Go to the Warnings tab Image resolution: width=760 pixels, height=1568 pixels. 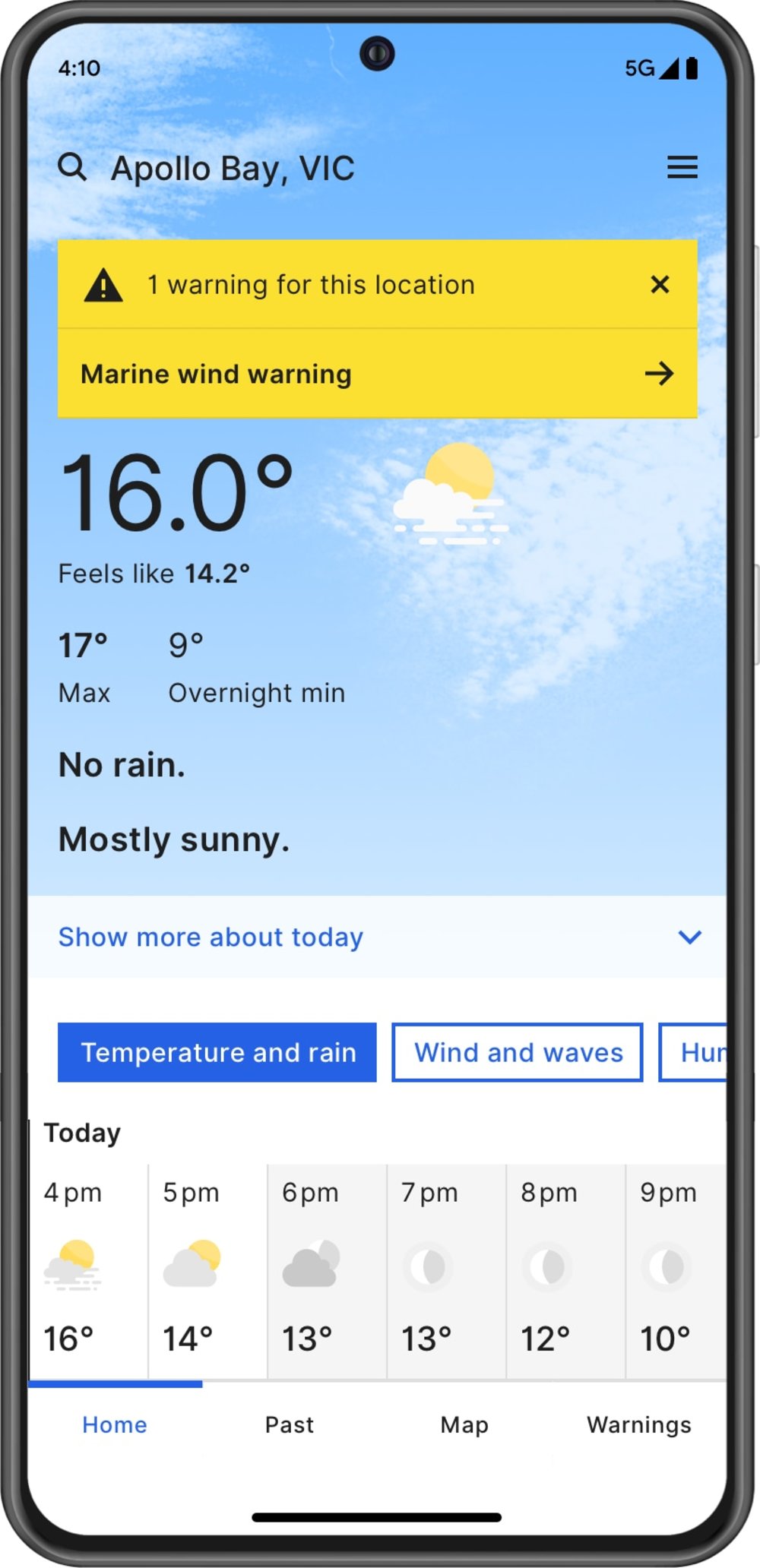(638, 1424)
